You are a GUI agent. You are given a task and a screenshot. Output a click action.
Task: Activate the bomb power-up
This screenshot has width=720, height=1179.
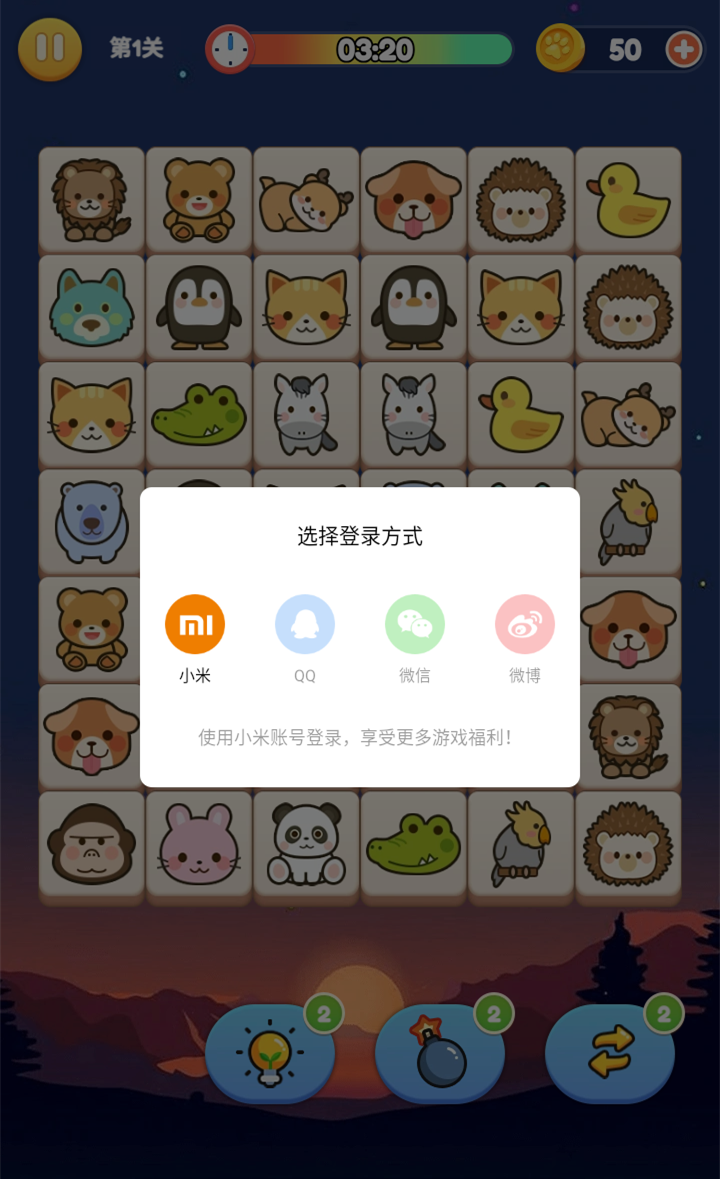click(440, 1054)
